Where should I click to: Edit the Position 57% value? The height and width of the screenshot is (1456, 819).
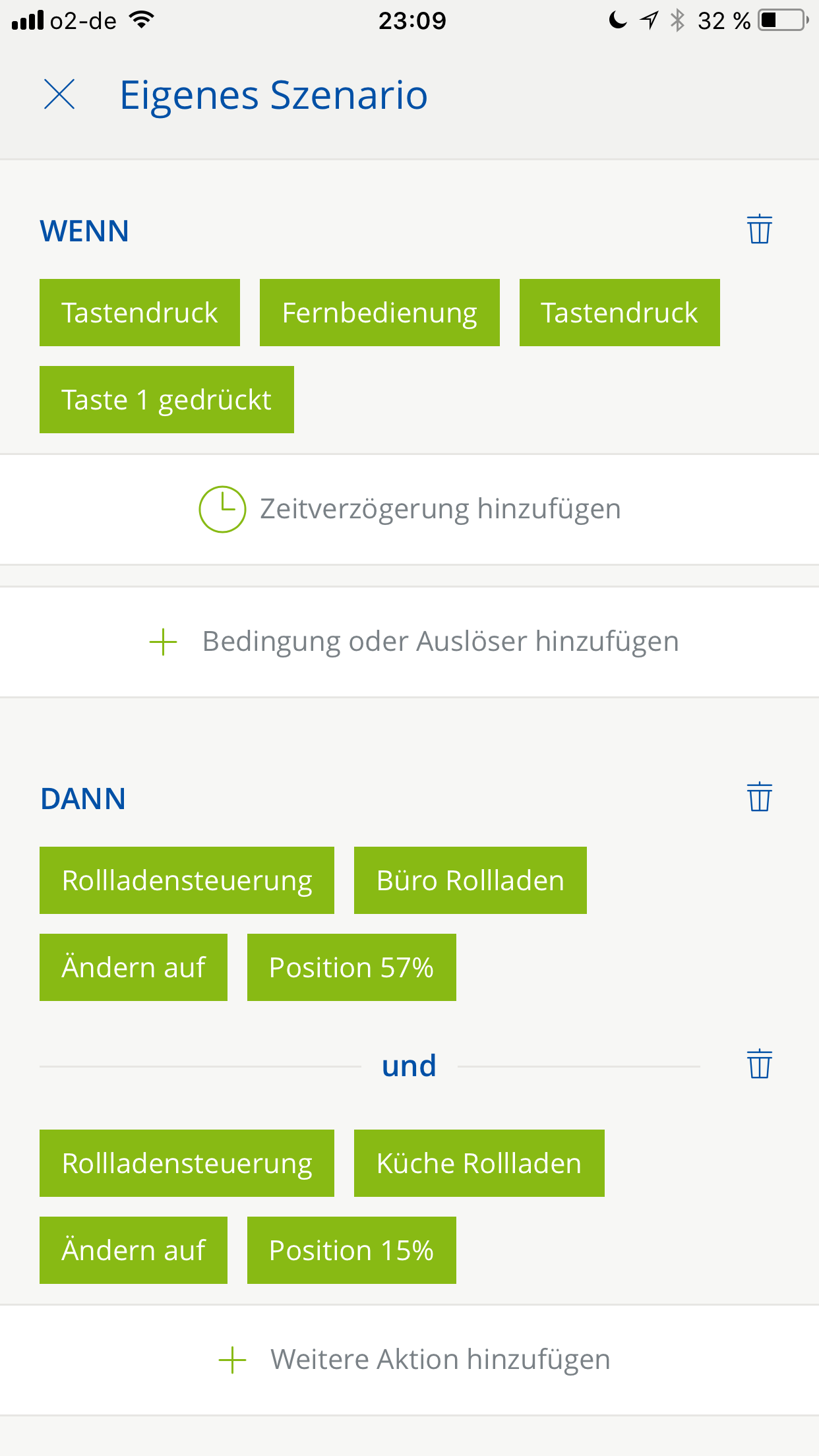(x=351, y=967)
